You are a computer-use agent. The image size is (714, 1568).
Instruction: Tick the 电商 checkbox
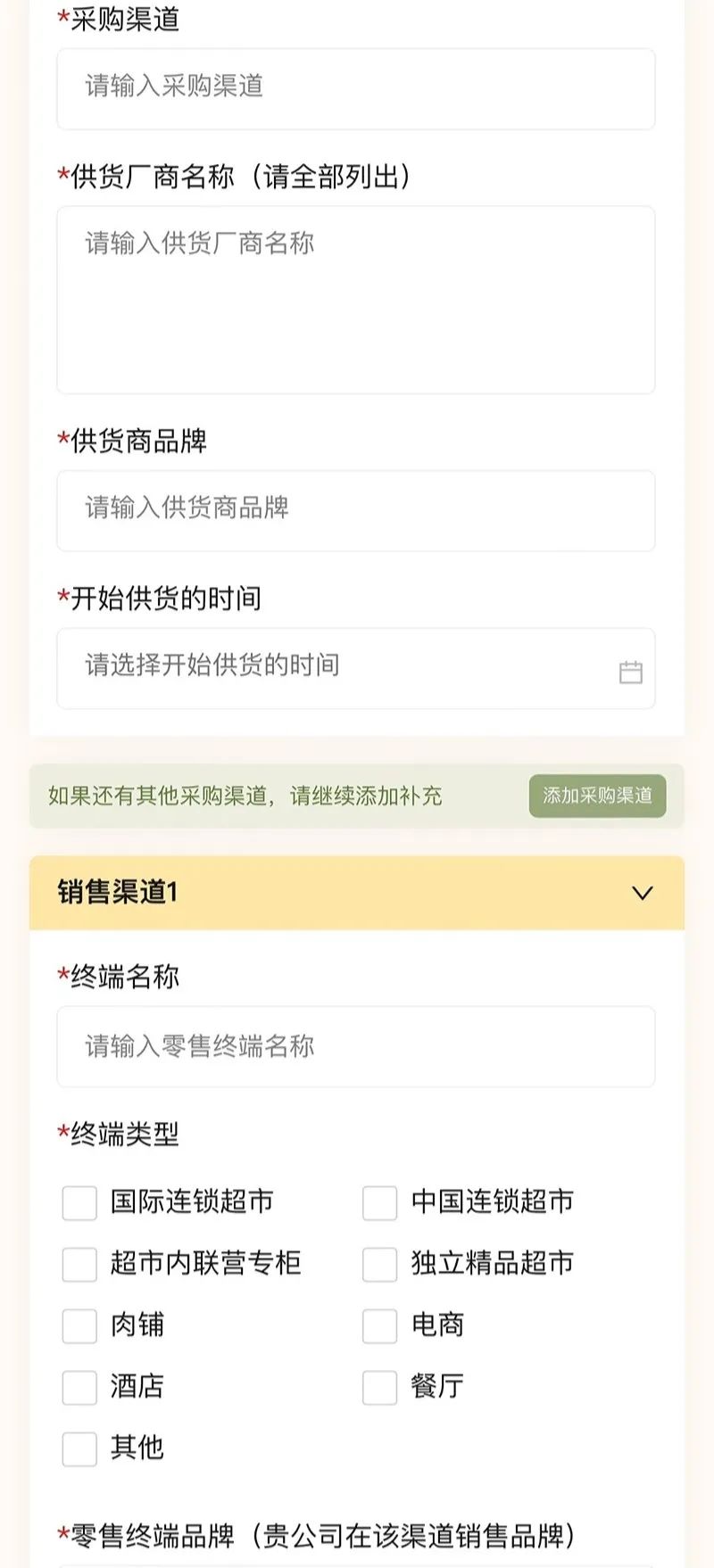[379, 1325]
